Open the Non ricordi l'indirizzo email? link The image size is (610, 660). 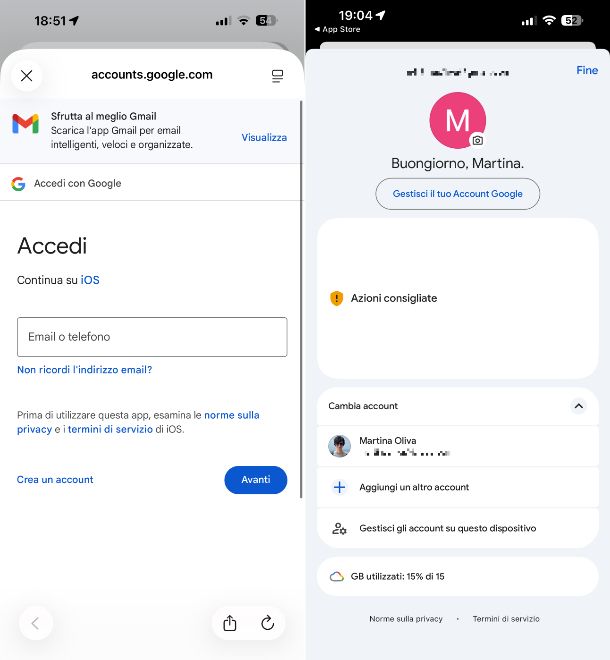point(84,370)
